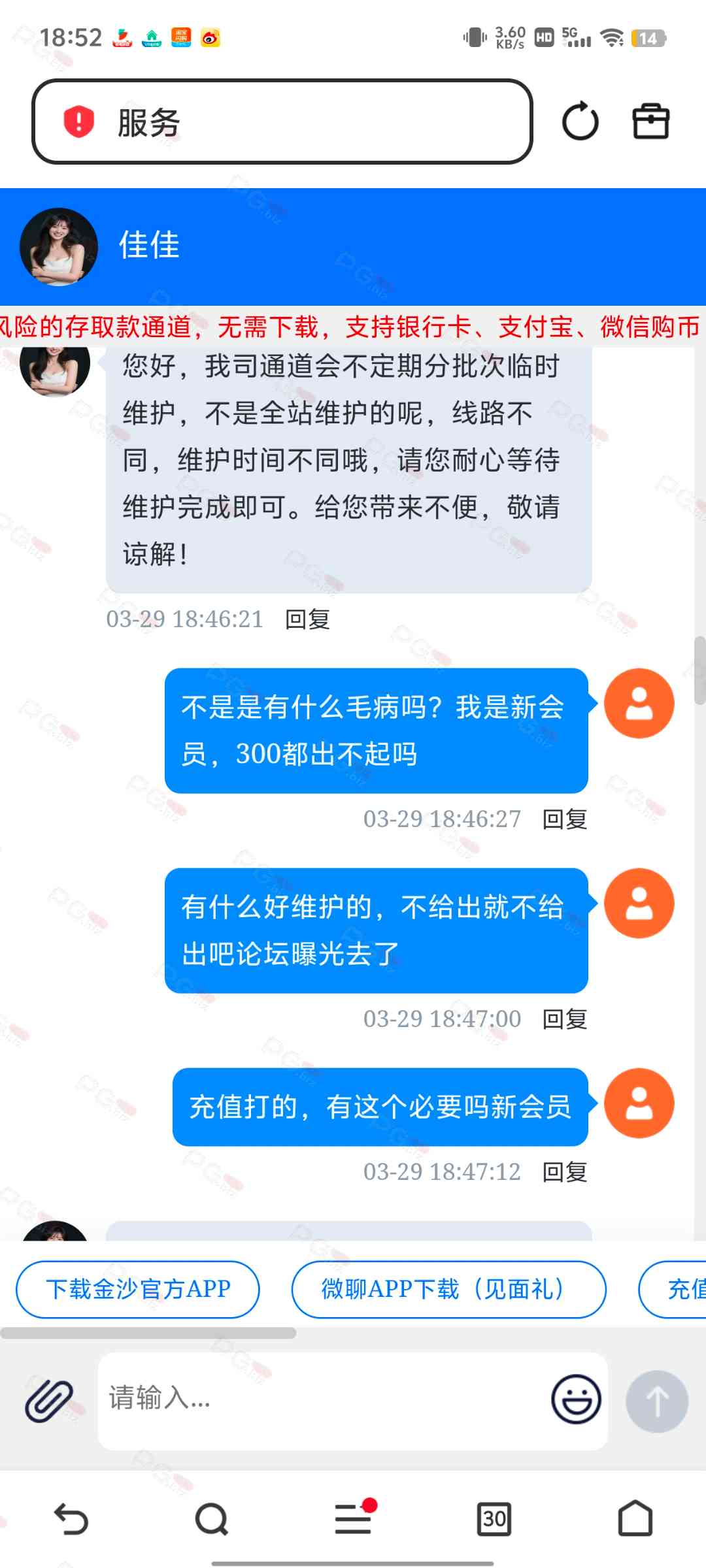This screenshot has width=706, height=1568.
Task: Reload the page with the refresh icon
Action: (x=580, y=122)
